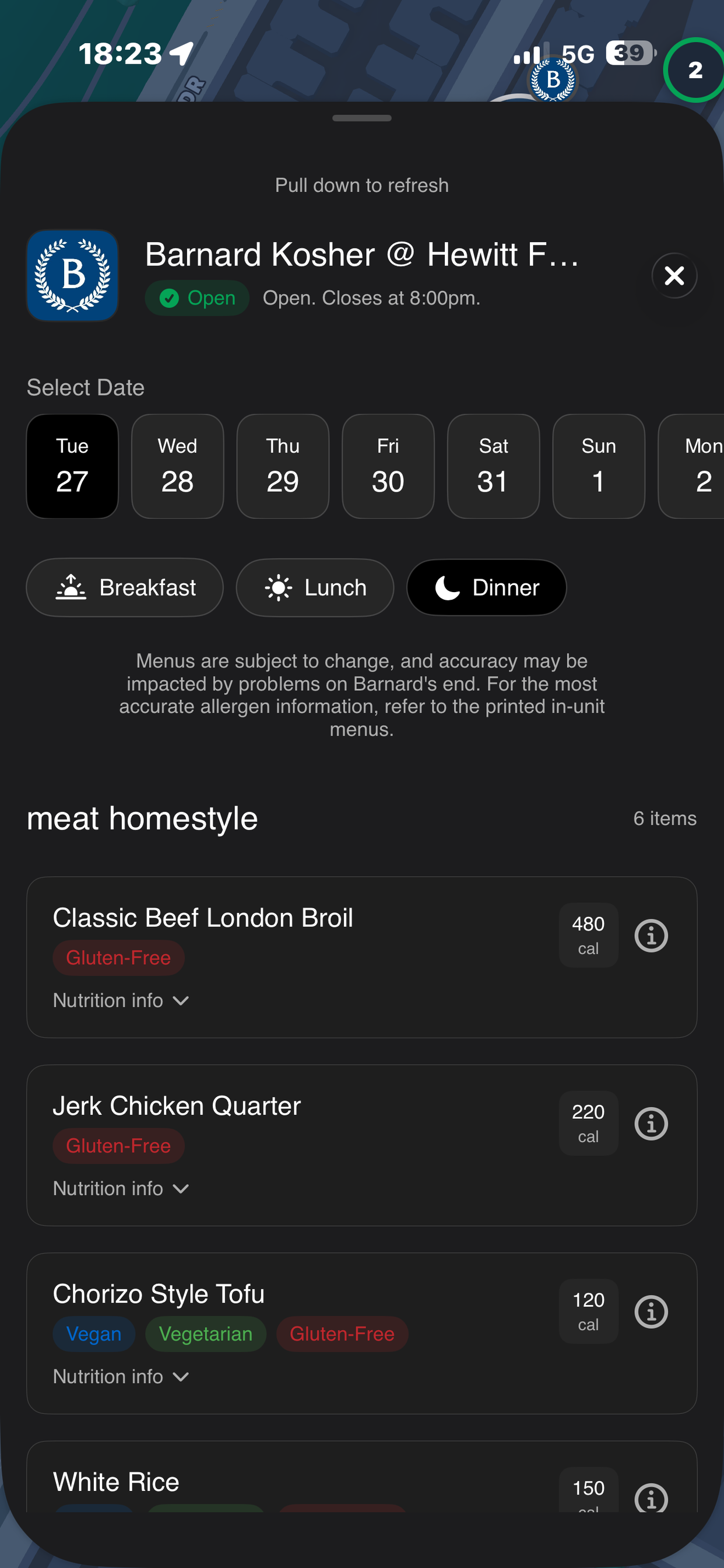The width and height of the screenshot is (724, 1568).
Task: Tap the battery indicator showing 39
Action: point(630,53)
